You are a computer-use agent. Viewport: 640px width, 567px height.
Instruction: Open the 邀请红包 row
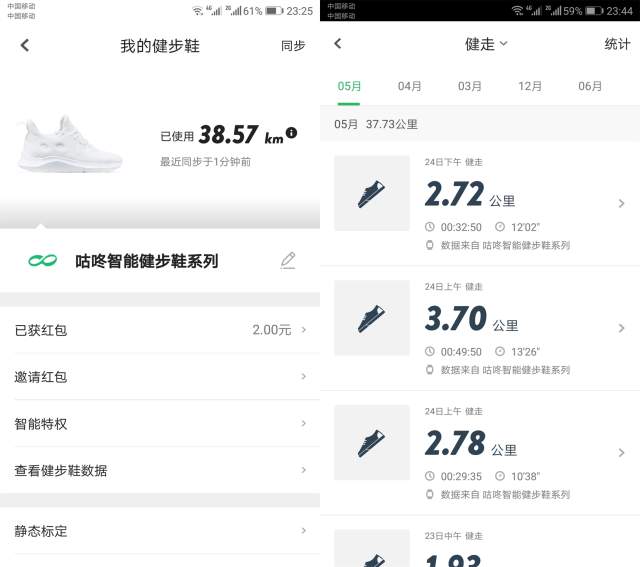tap(160, 377)
